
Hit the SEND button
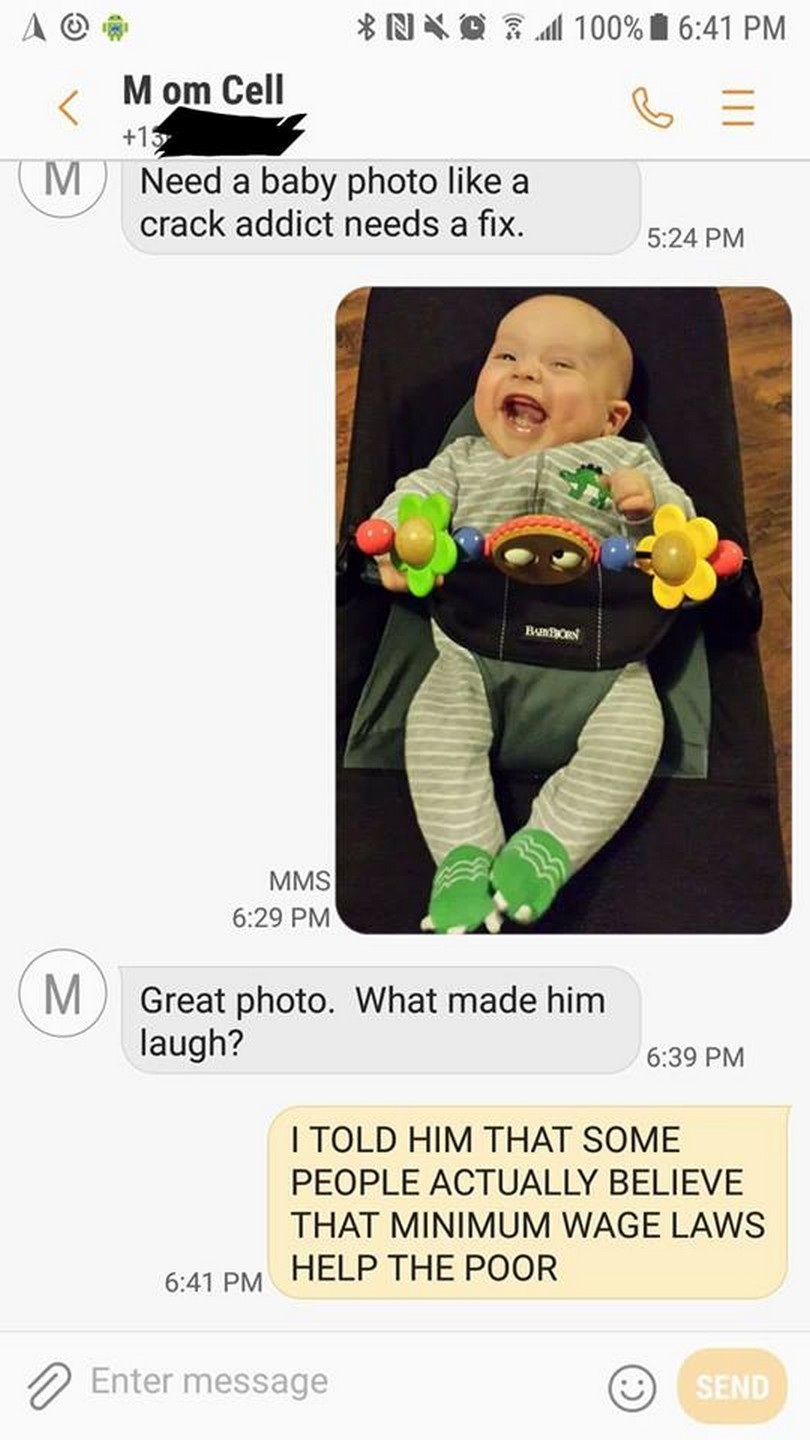pyautogui.click(x=732, y=1387)
